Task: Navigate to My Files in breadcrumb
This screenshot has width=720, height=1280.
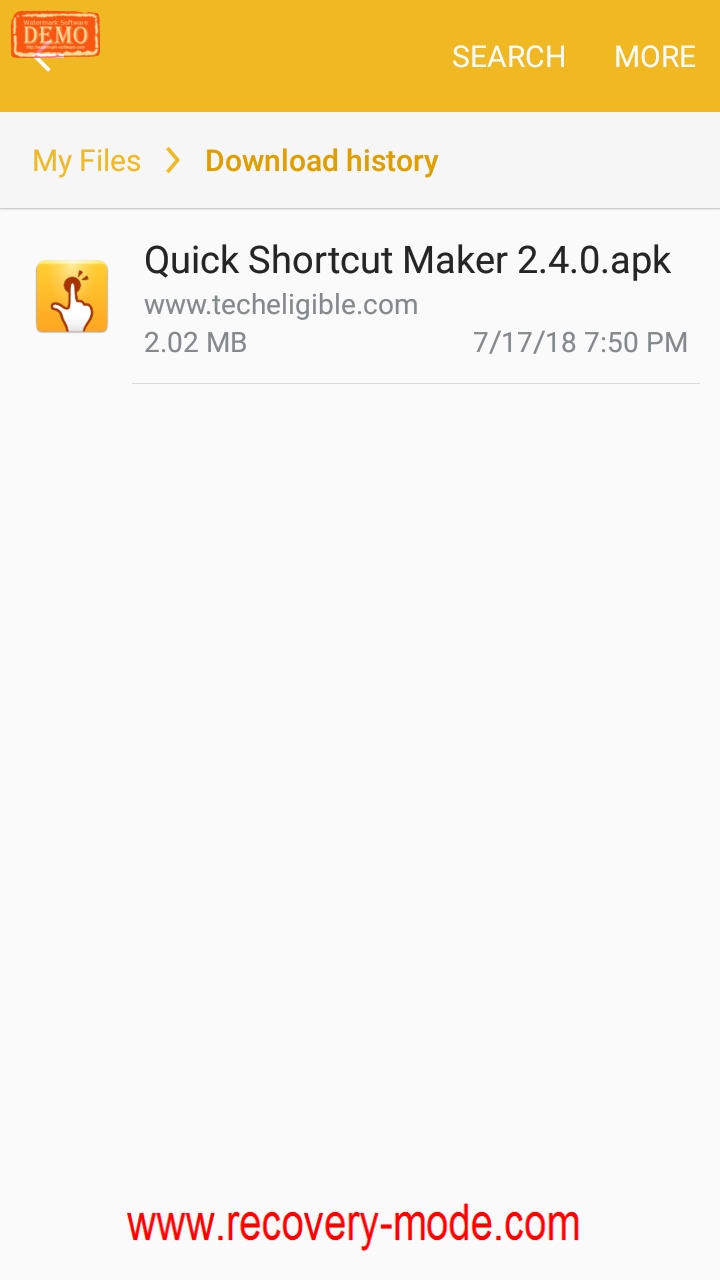Action: click(87, 161)
